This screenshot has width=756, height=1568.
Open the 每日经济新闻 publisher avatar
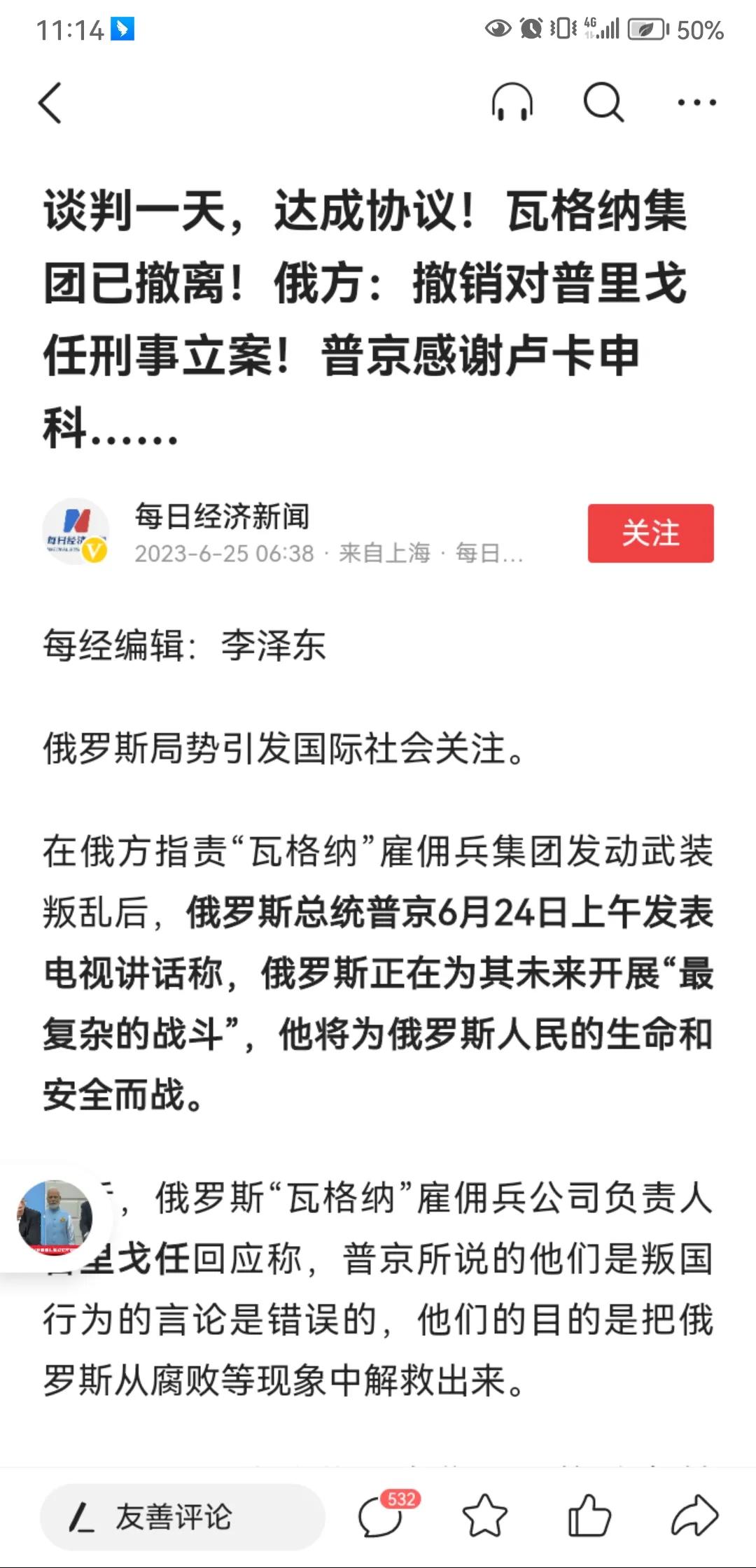click(76, 533)
